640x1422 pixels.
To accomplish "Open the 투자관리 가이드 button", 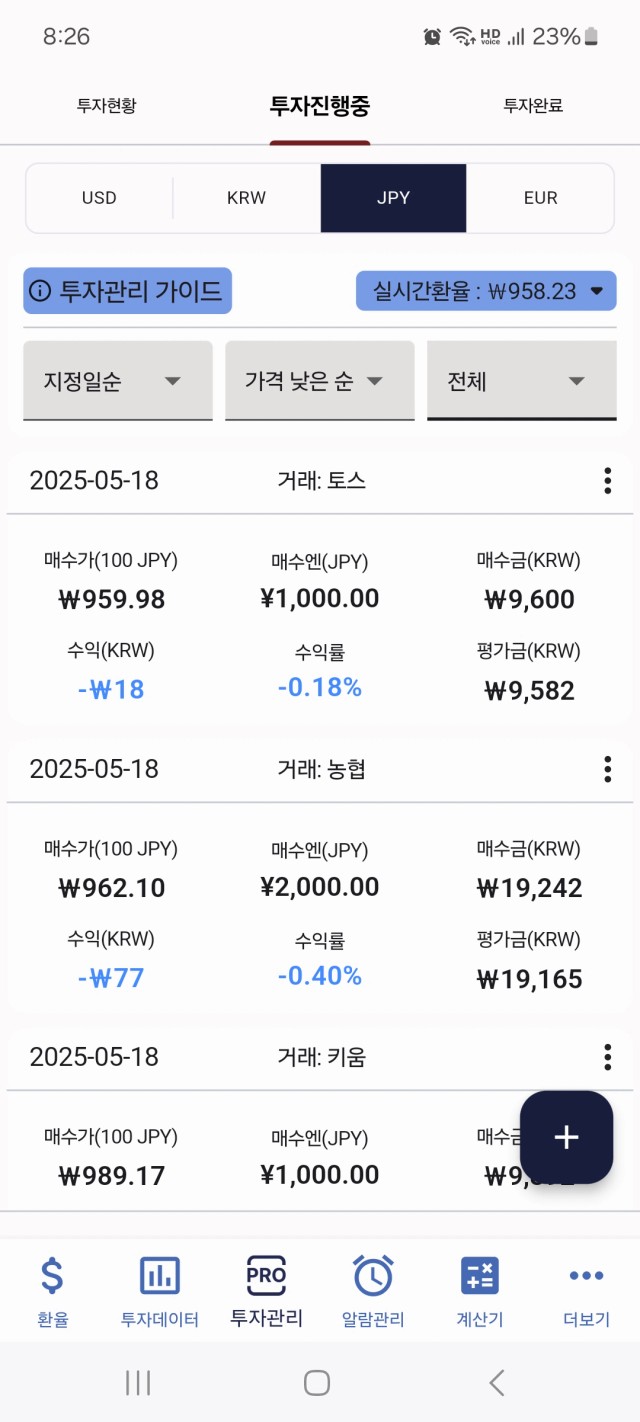I will 128,291.
